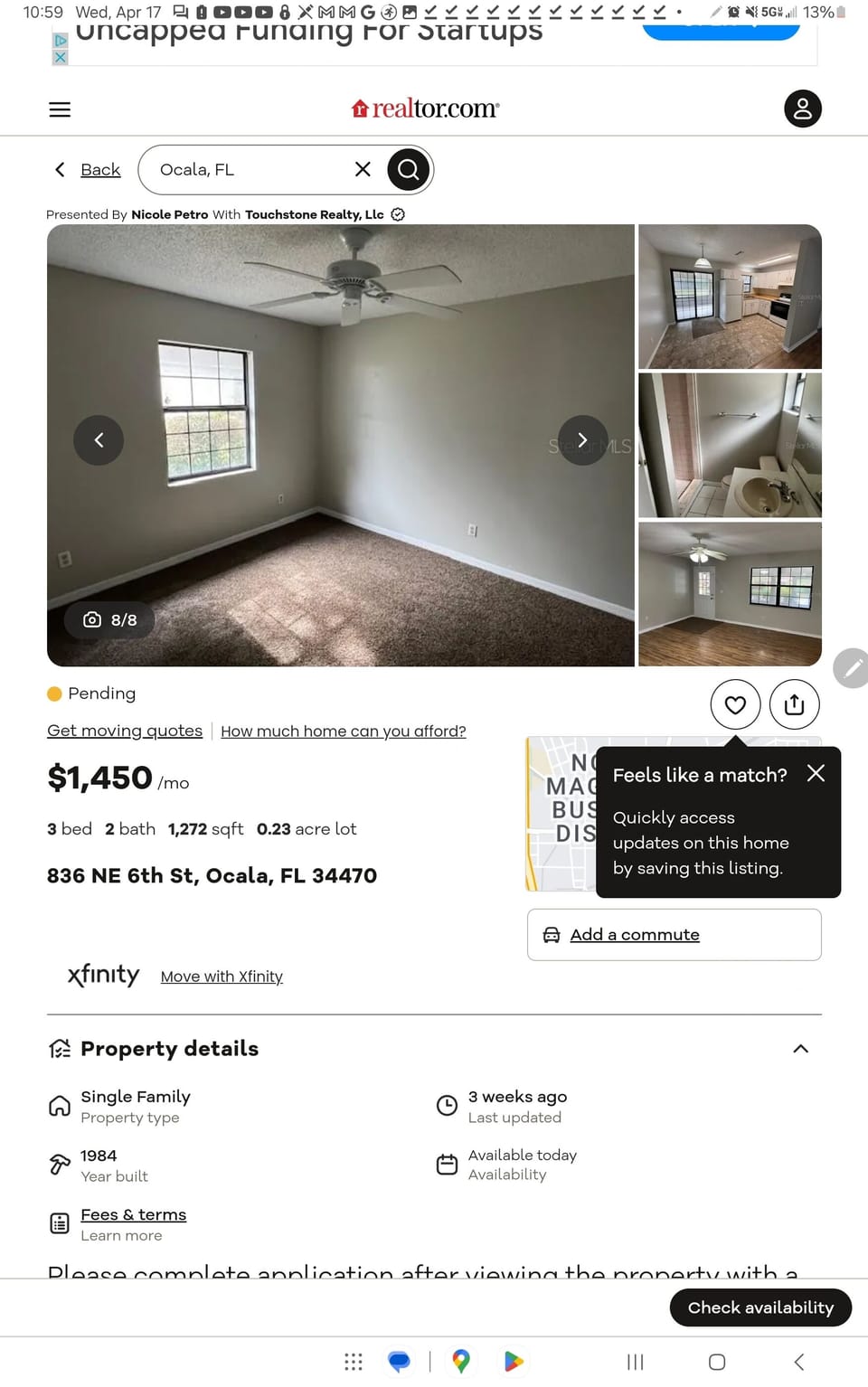Tap Check availability
Screen dimensions: 868x1387
[760, 1307]
